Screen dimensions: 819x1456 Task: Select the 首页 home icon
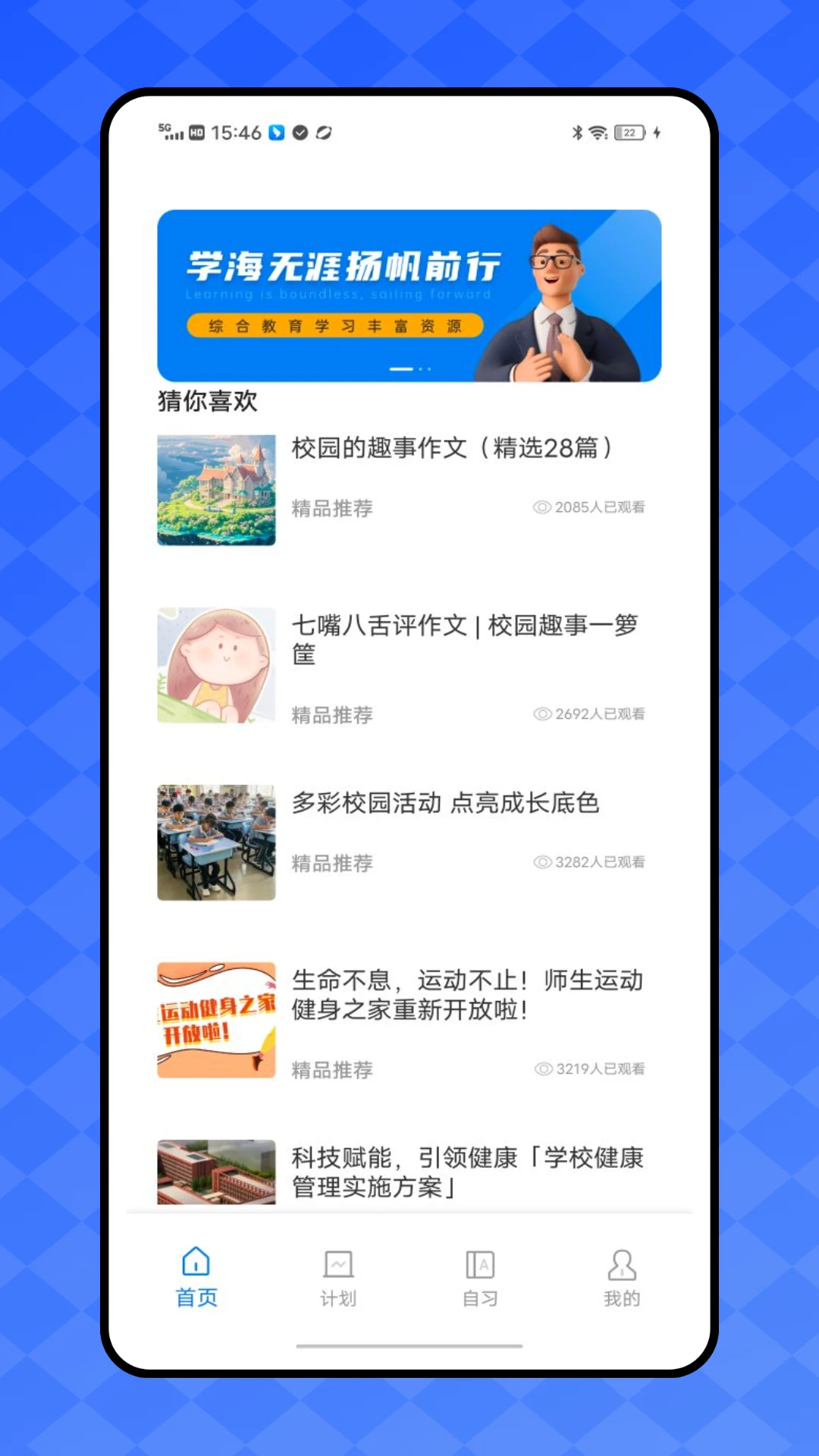pos(196,1261)
